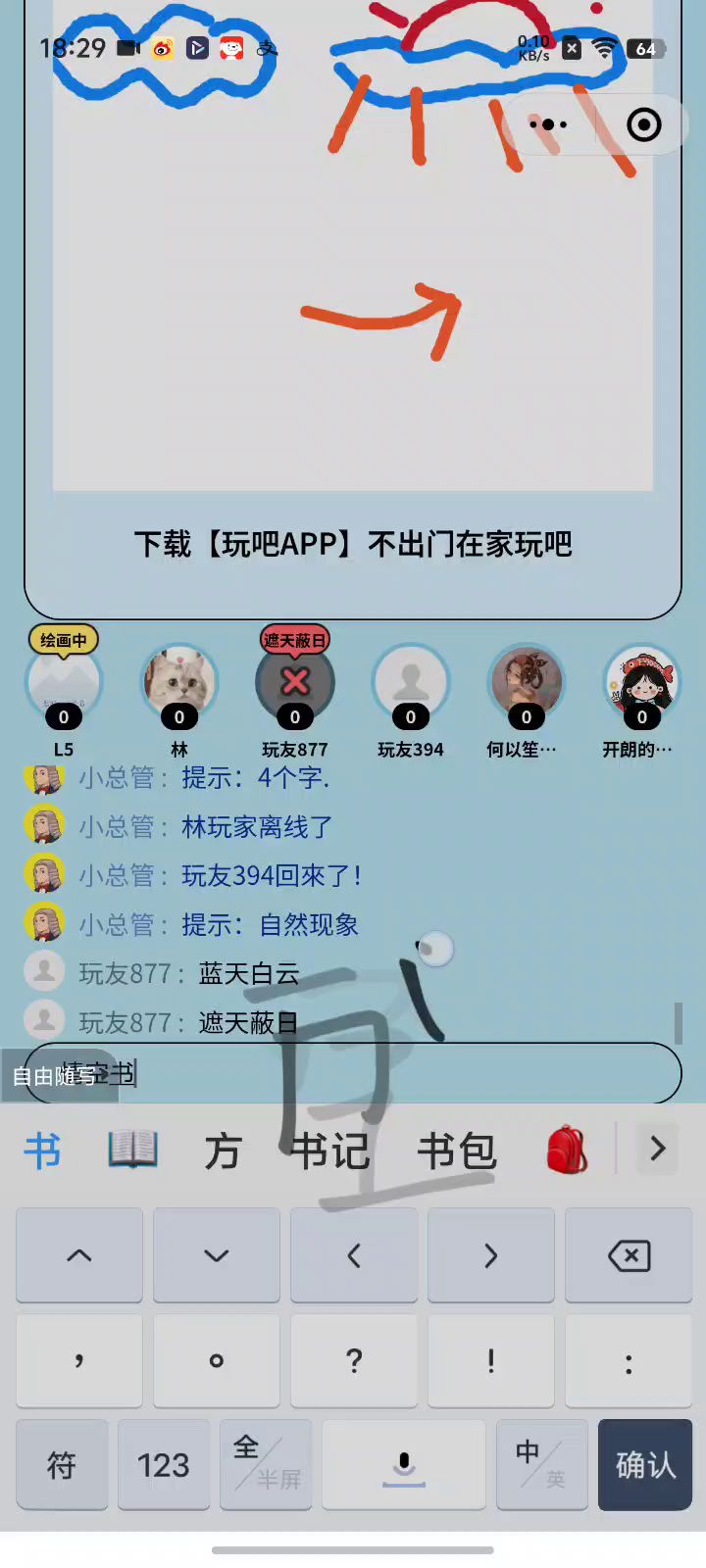Toggle 中/英 language key
This screenshot has width=706, height=1568.
[x=541, y=1465]
